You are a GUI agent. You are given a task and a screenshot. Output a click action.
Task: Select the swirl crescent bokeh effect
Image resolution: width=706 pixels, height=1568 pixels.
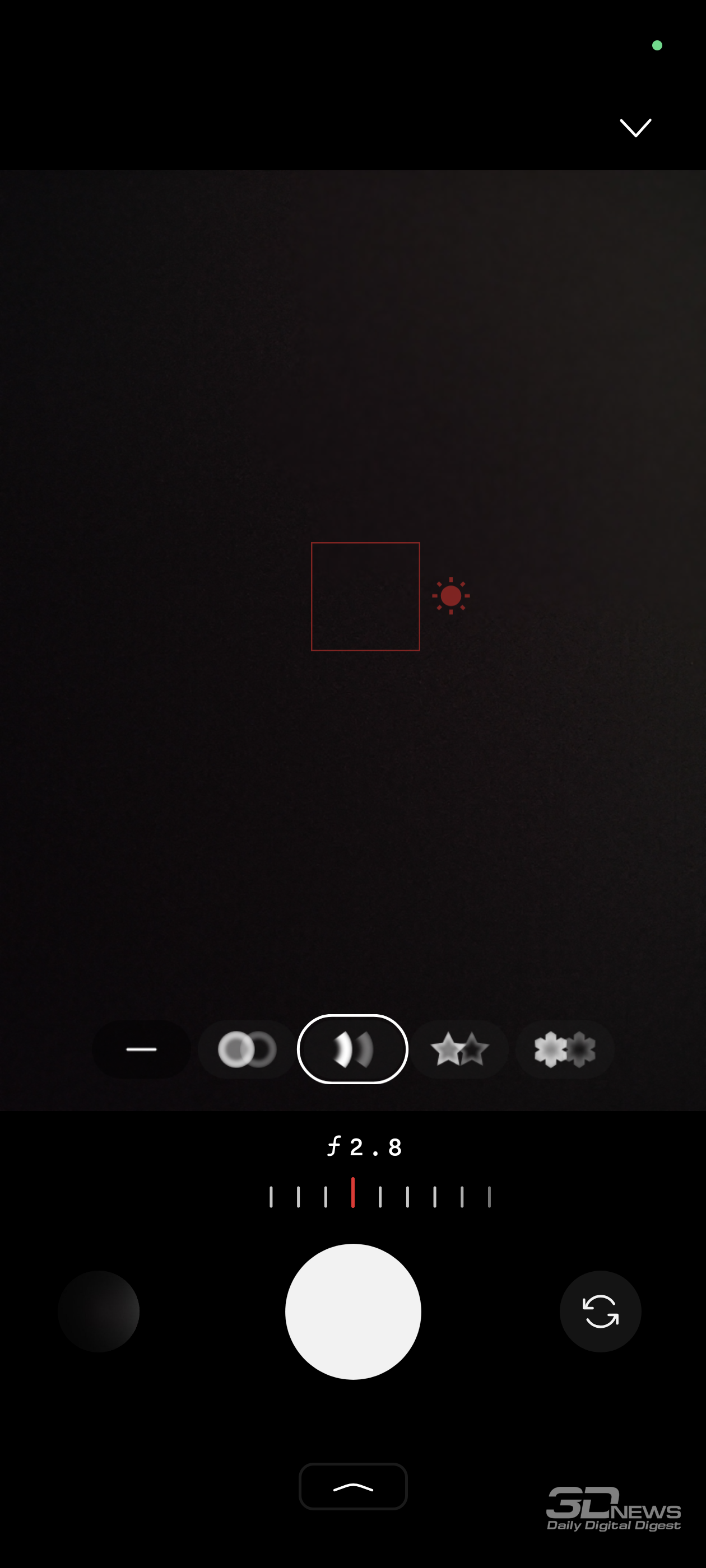(352, 1049)
